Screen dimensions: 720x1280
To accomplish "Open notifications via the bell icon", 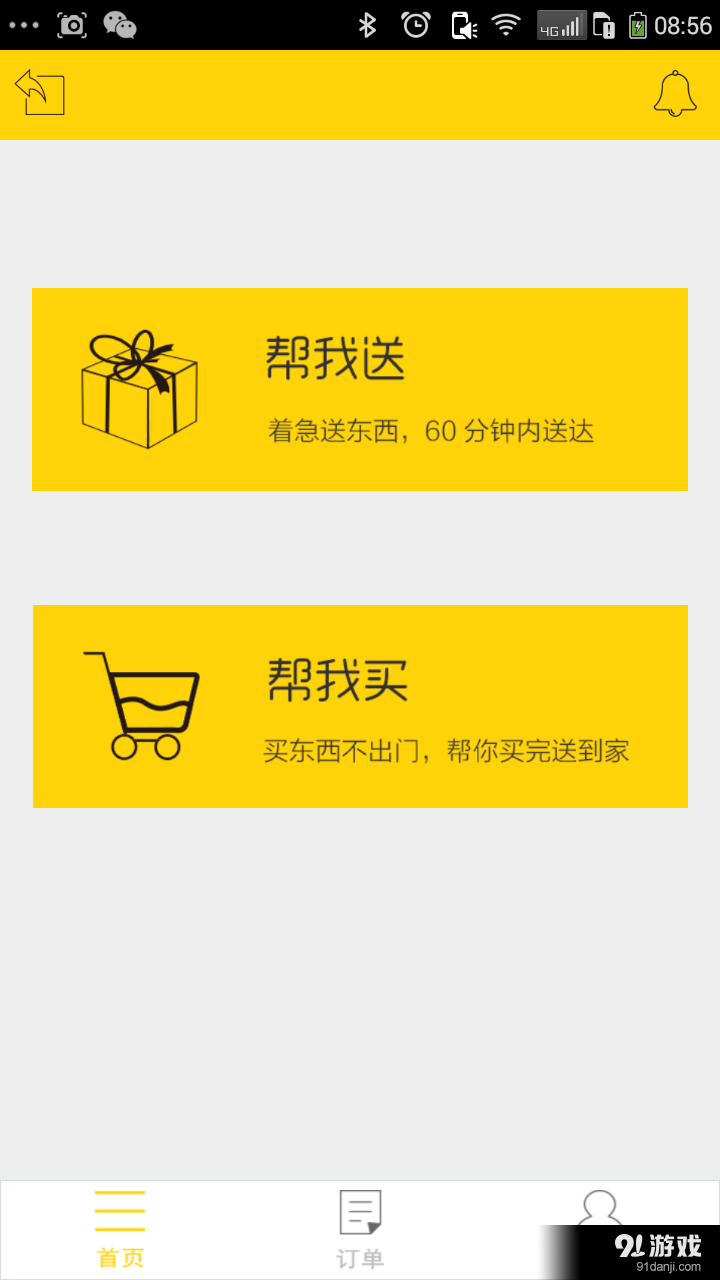I will (675, 92).
